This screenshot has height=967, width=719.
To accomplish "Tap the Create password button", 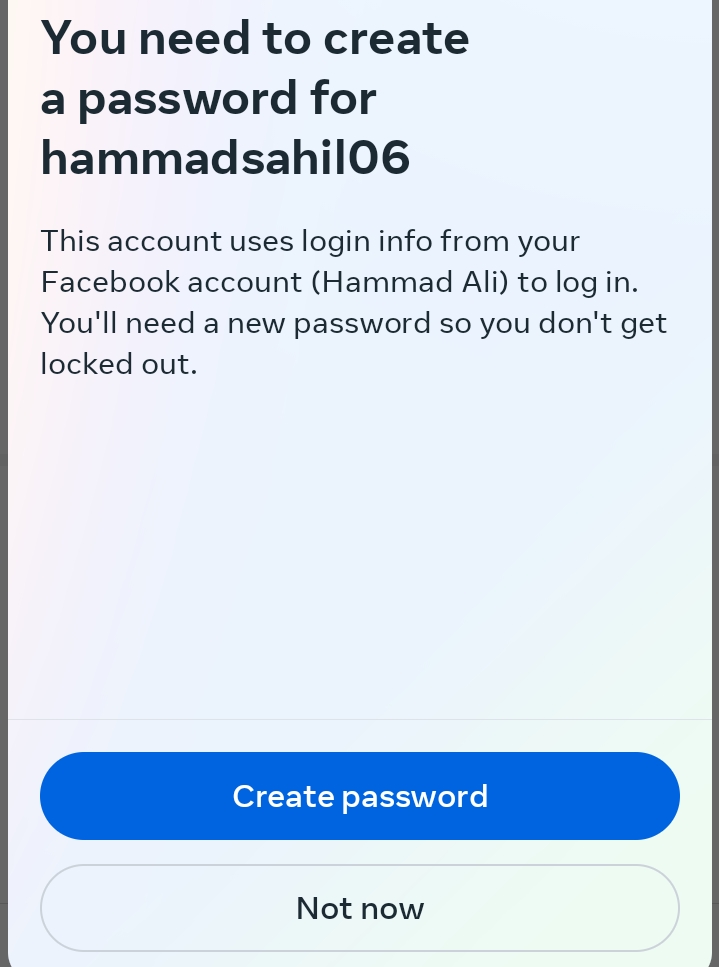I will point(360,796).
